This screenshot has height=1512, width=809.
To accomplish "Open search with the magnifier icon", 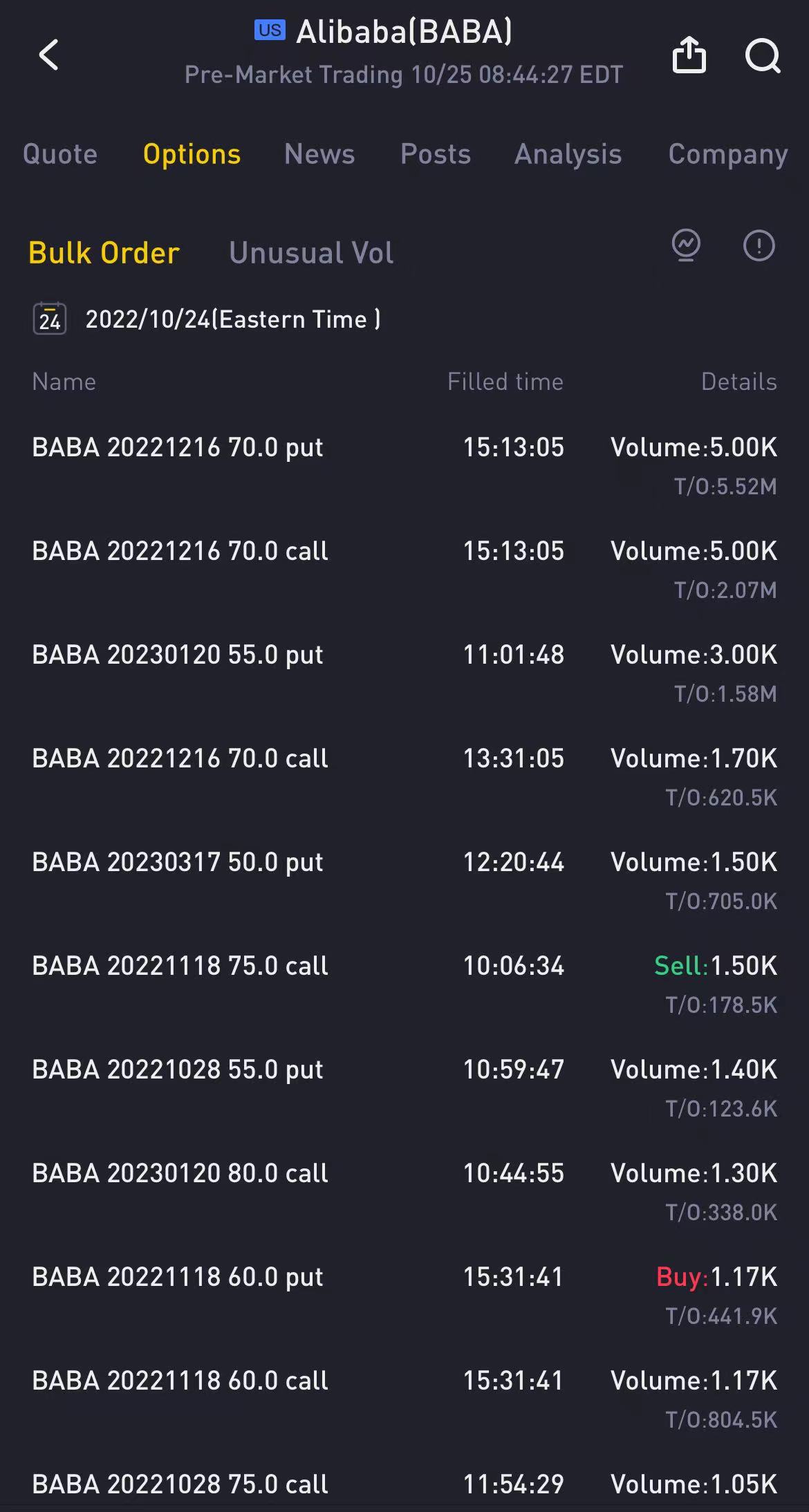I will 763,55.
